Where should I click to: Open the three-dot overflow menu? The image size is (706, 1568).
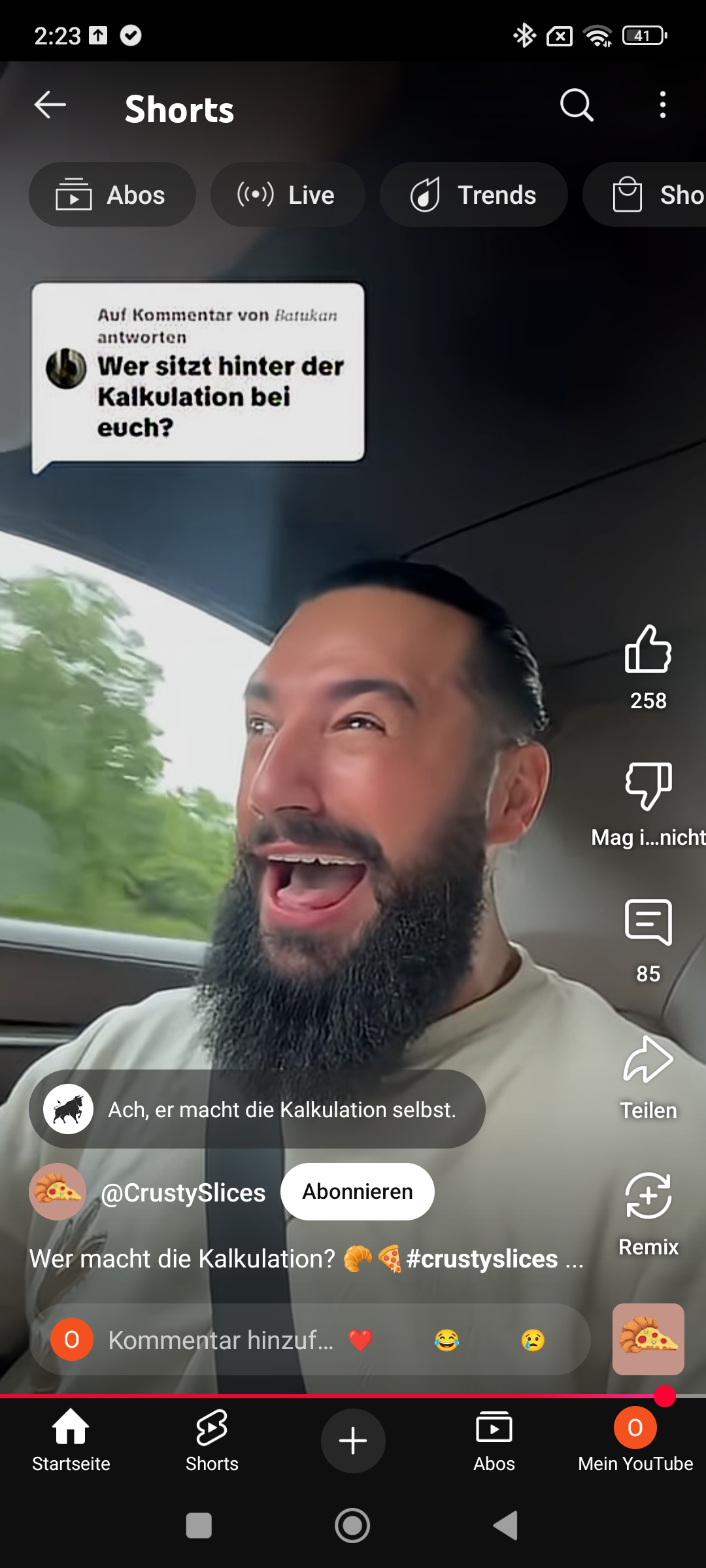coord(663,105)
